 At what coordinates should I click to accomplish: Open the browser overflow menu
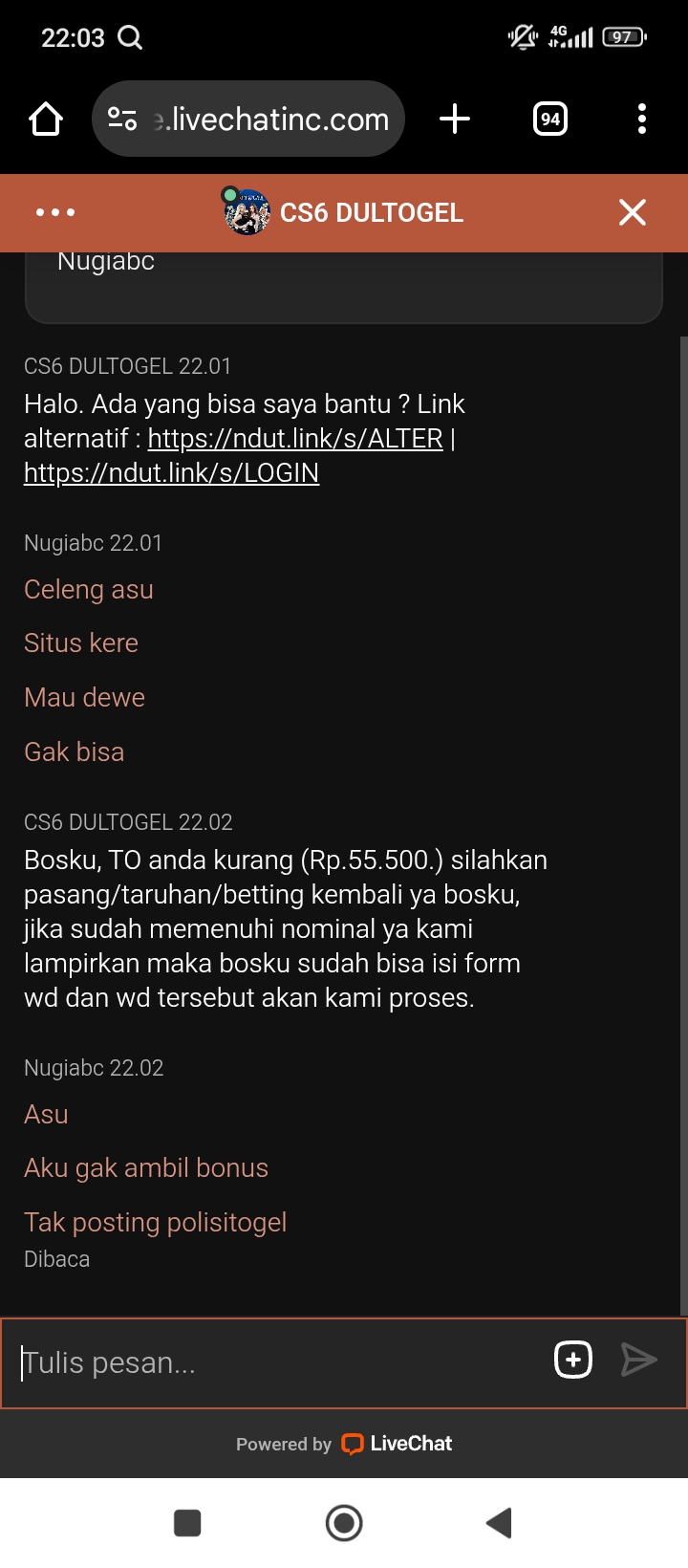tap(641, 120)
